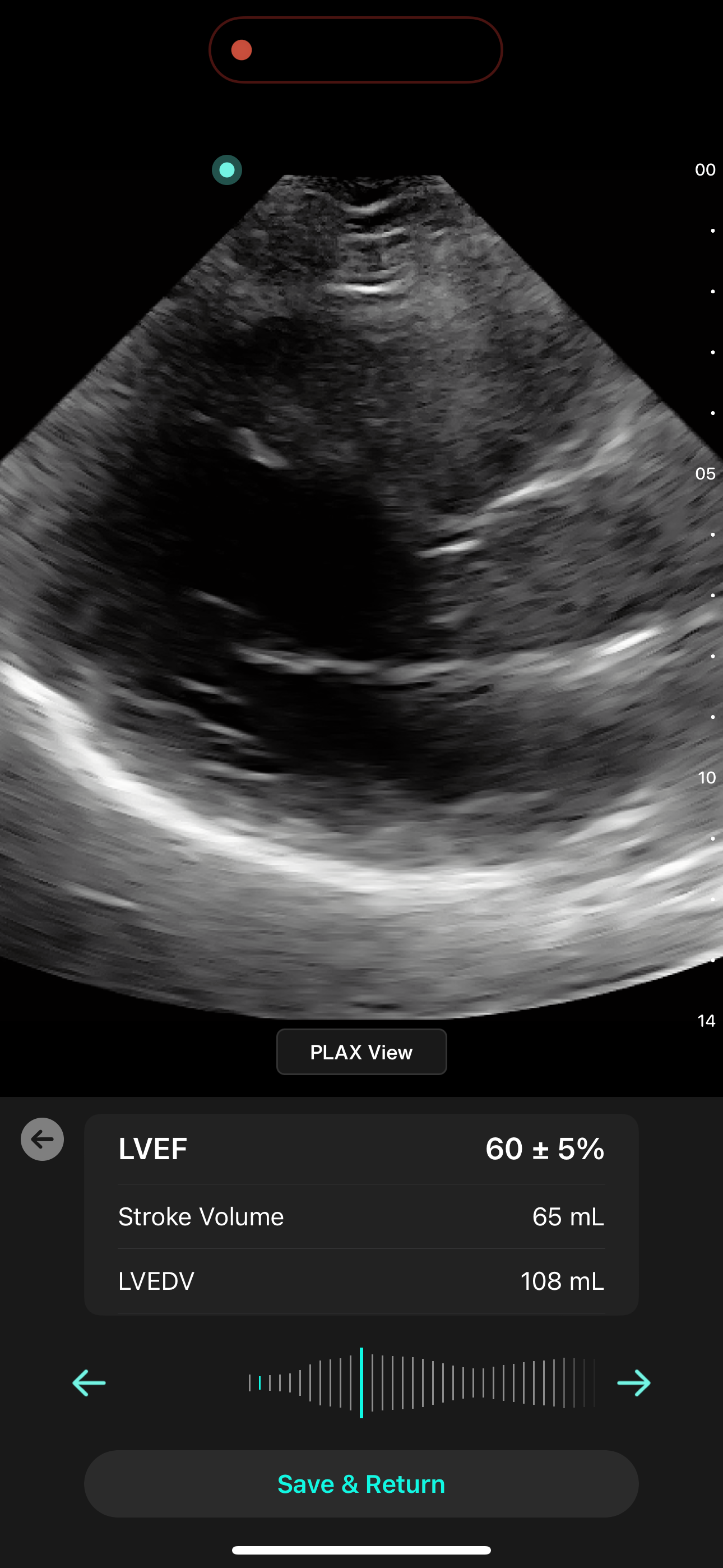Step to the previous frame

pyautogui.click(x=89, y=1383)
